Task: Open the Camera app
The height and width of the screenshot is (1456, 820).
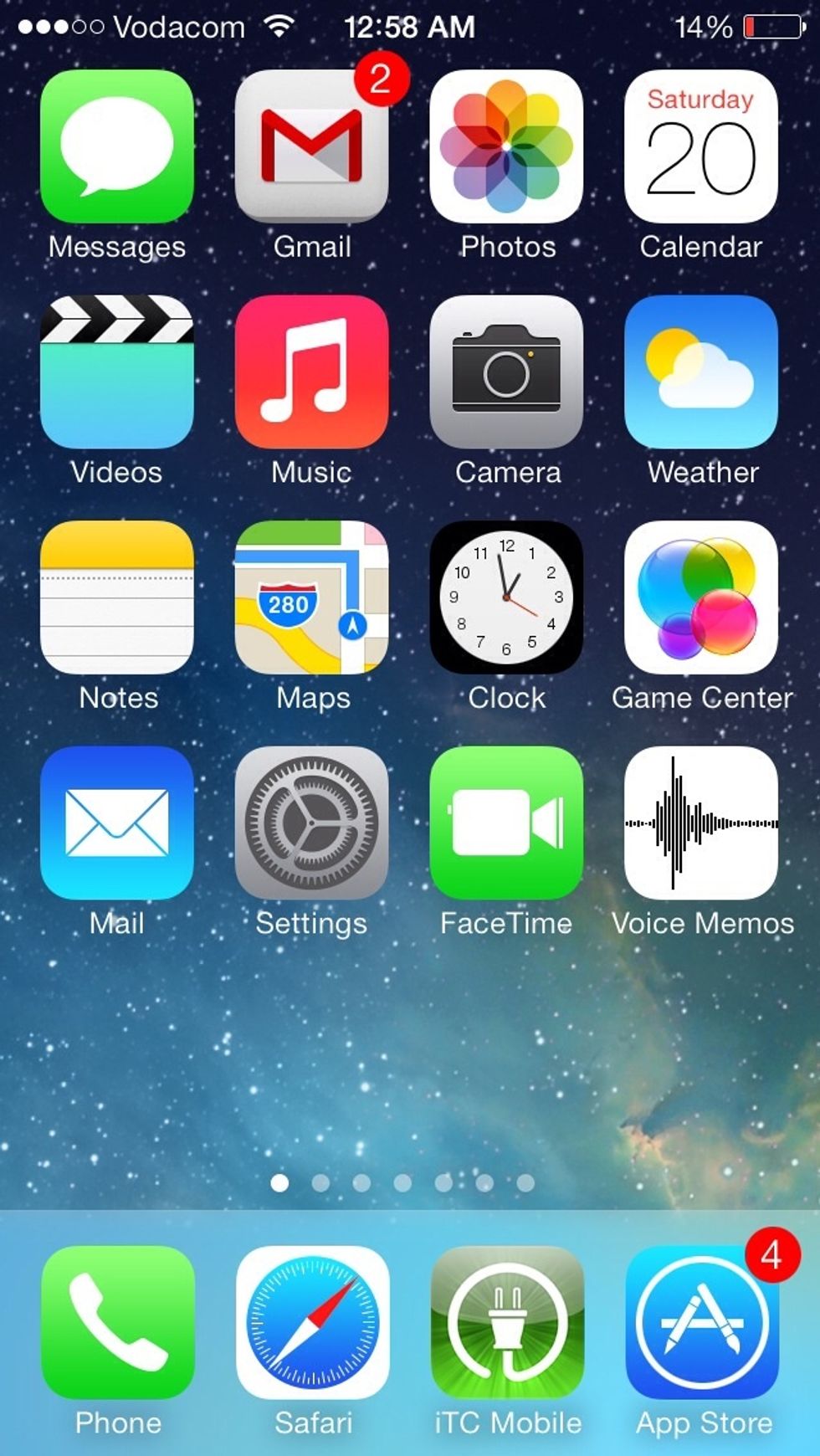Action: tap(506, 375)
